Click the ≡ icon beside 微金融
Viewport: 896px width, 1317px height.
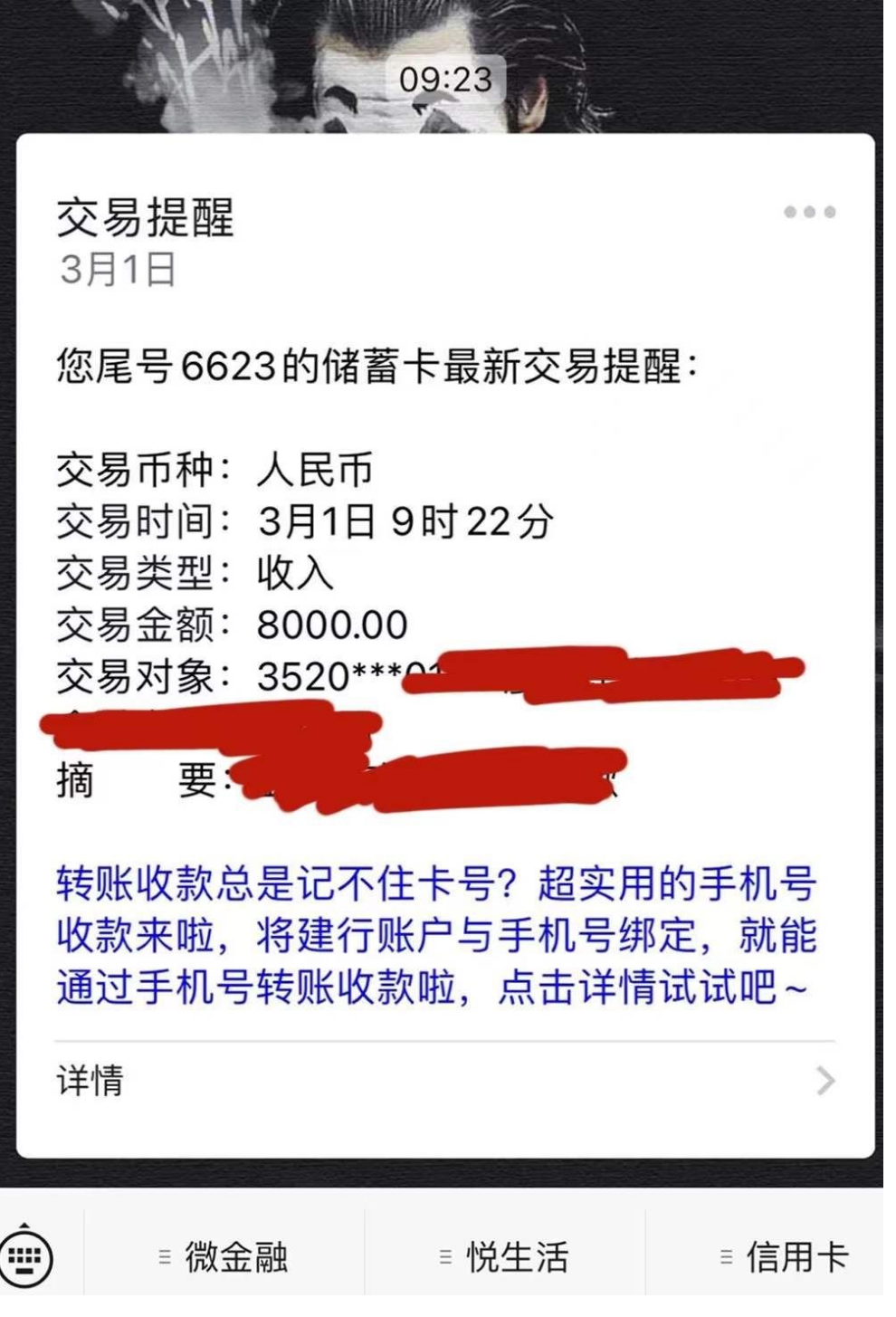click(x=166, y=1256)
